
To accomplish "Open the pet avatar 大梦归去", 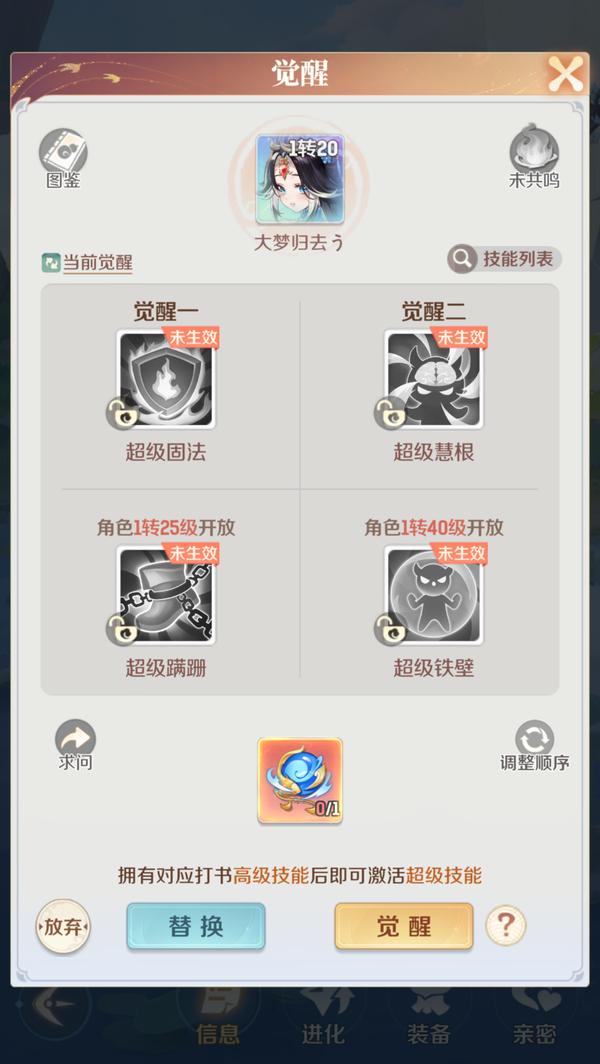I will pos(300,180).
